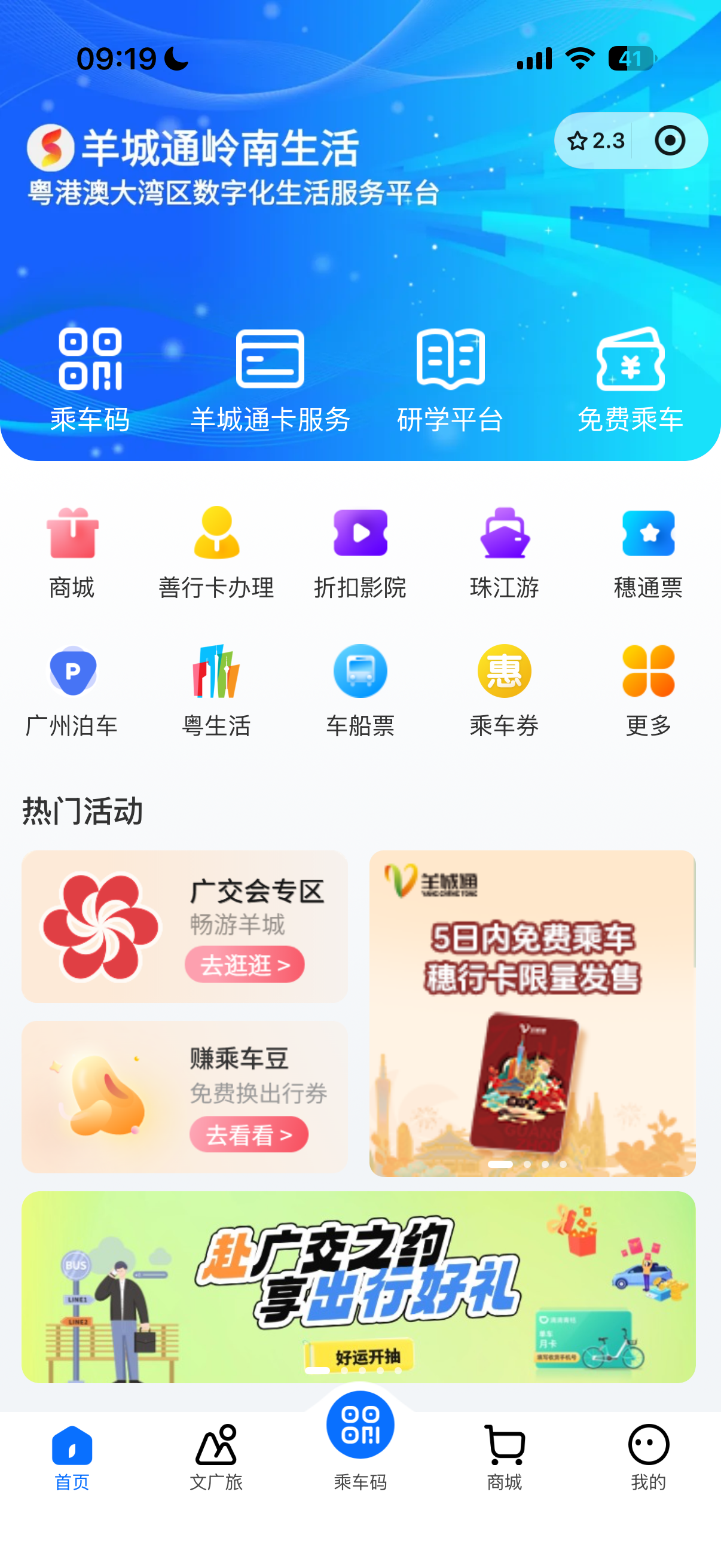
Task: Open 免费乘车
Action: [630, 379]
